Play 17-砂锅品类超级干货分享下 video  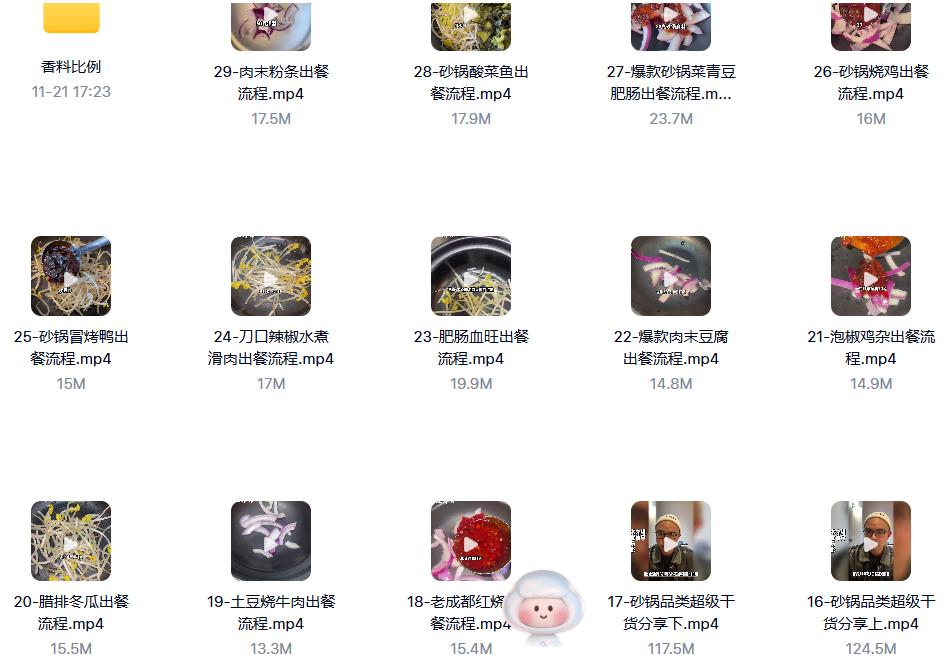click(x=671, y=542)
